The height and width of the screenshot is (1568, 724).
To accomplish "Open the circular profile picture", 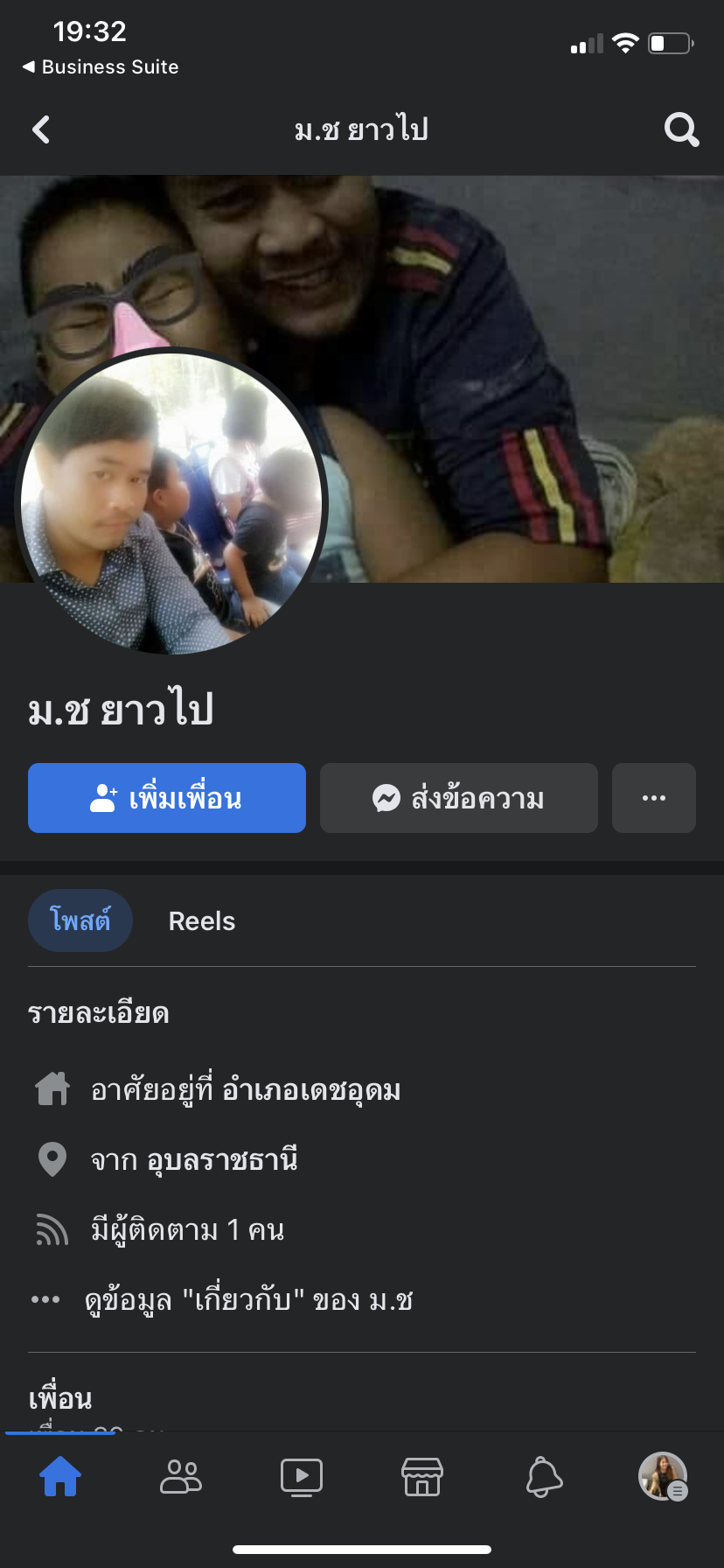I will click(x=171, y=502).
